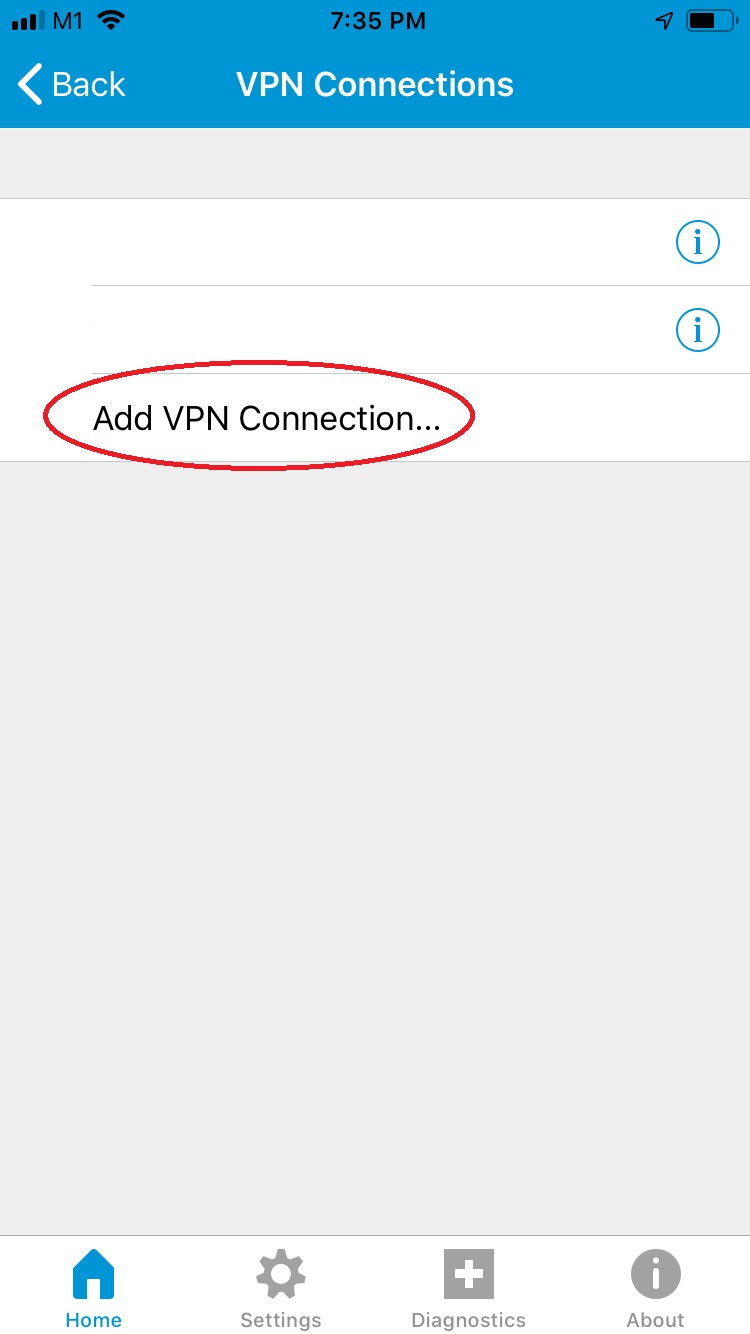Tap Add VPN Connection

click(375, 418)
